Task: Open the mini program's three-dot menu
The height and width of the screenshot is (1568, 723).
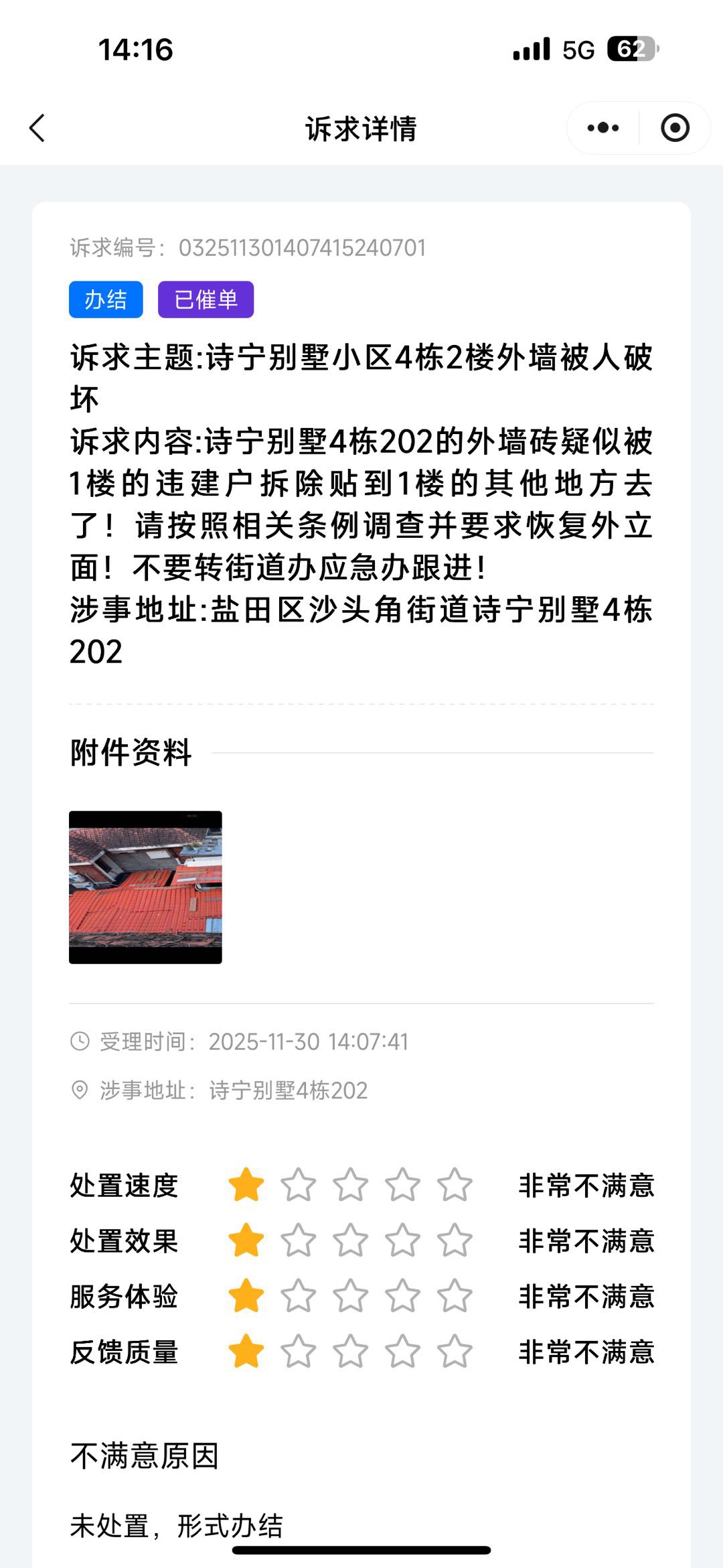Action: pos(602,128)
